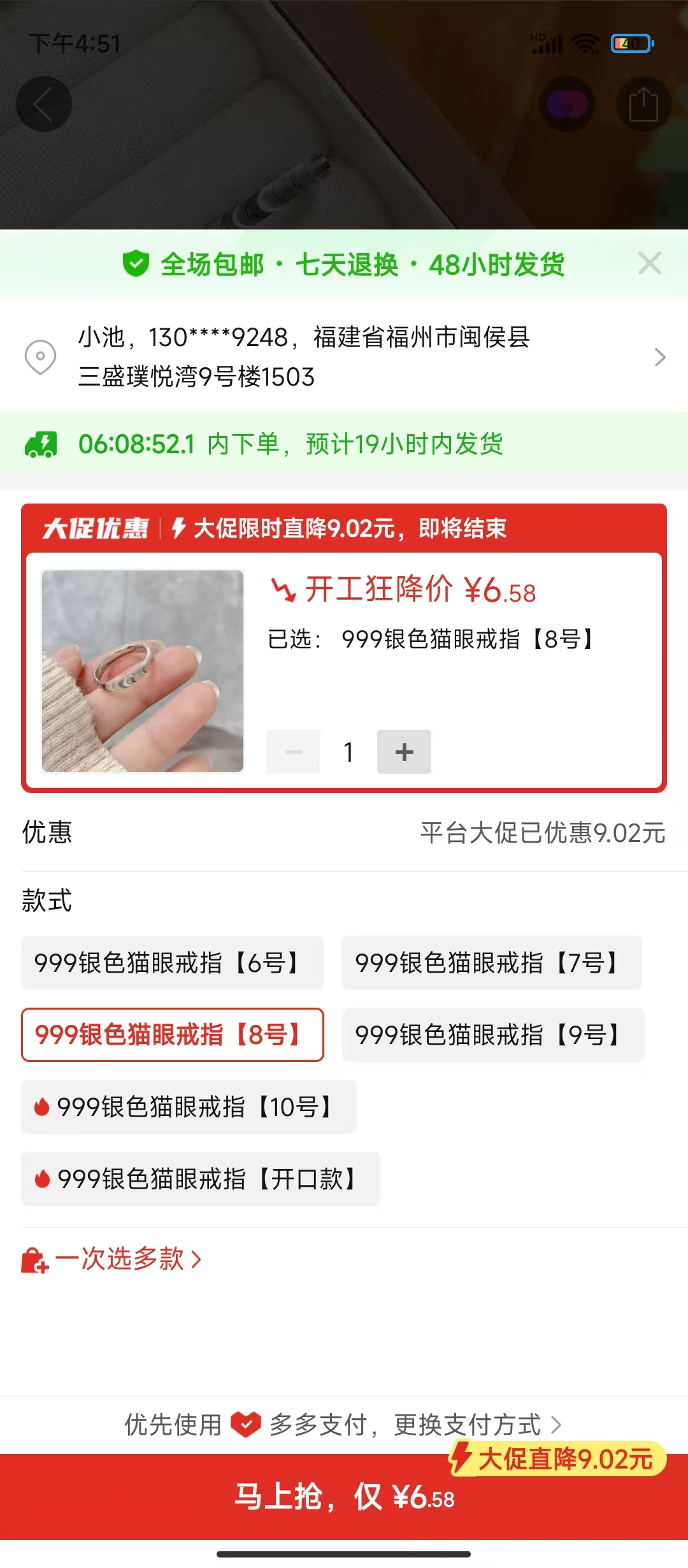Select 999银色猫眼戒指【6号】
The height and width of the screenshot is (1568, 688).
pyautogui.click(x=172, y=962)
